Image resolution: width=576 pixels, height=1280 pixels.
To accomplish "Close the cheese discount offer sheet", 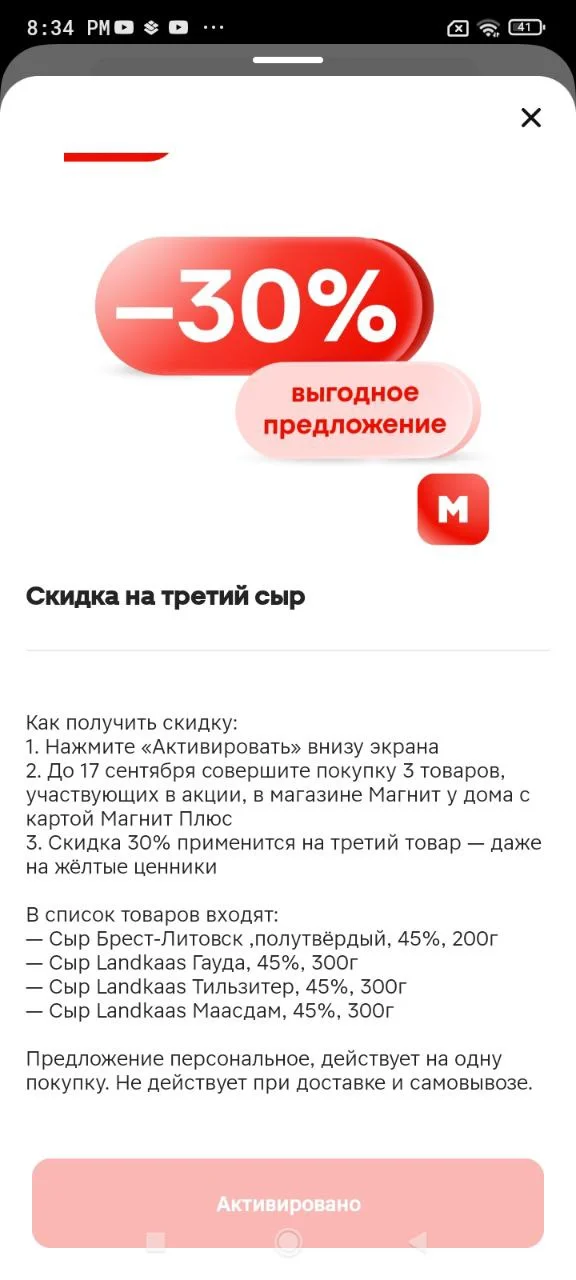I will pyautogui.click(x=531, y=118).
